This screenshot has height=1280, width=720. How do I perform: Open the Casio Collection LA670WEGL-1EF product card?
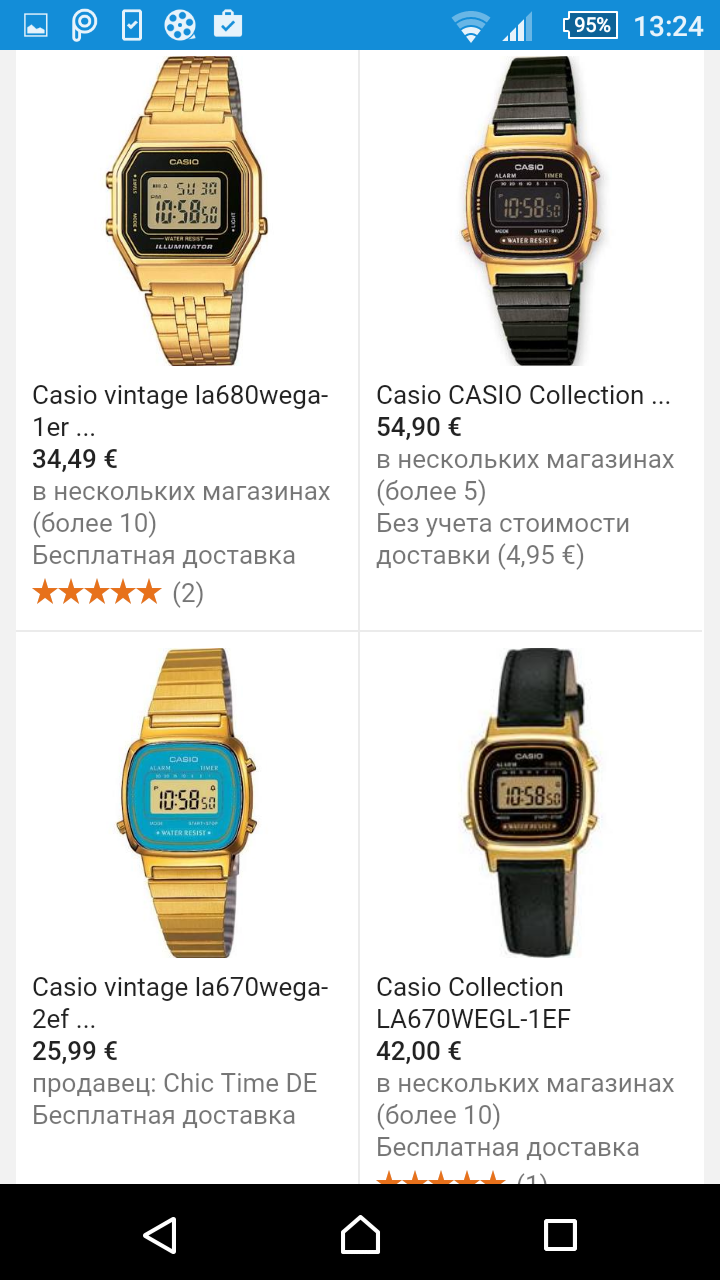(x=531, y=900)
